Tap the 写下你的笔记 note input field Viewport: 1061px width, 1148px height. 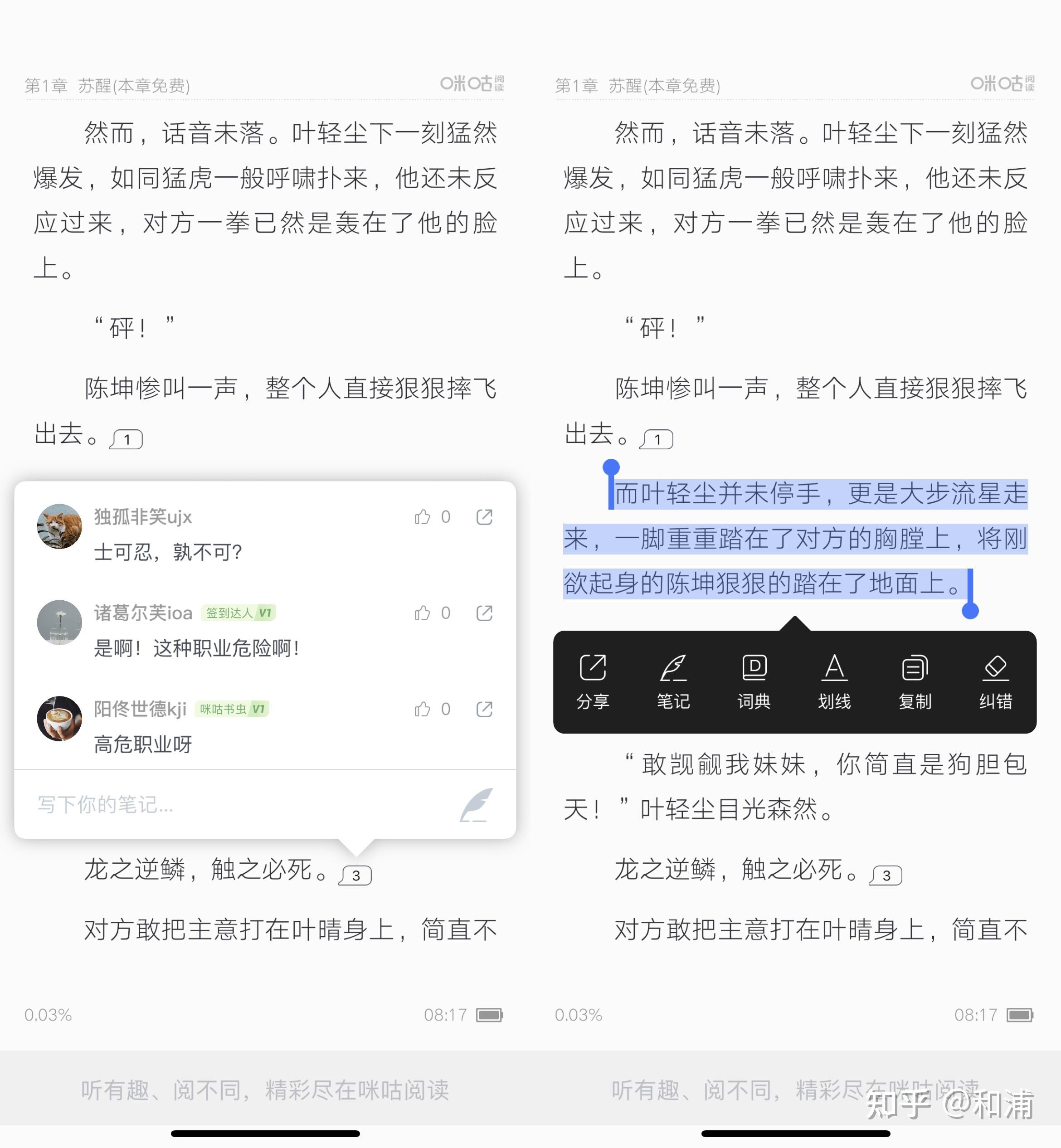pyautogui.click(x=229, y=805)
